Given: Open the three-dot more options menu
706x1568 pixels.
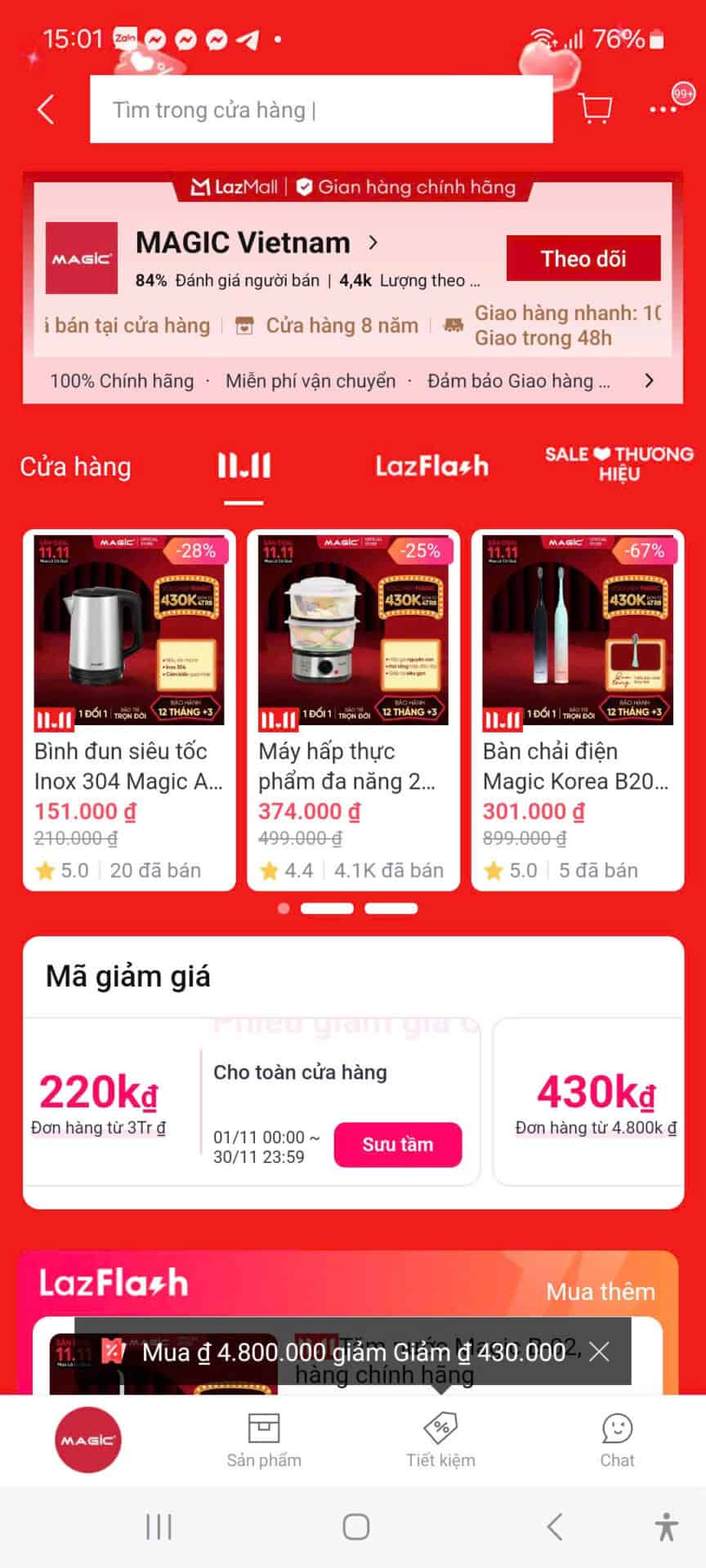Looking at the screenshot, I should pos(661,108).
